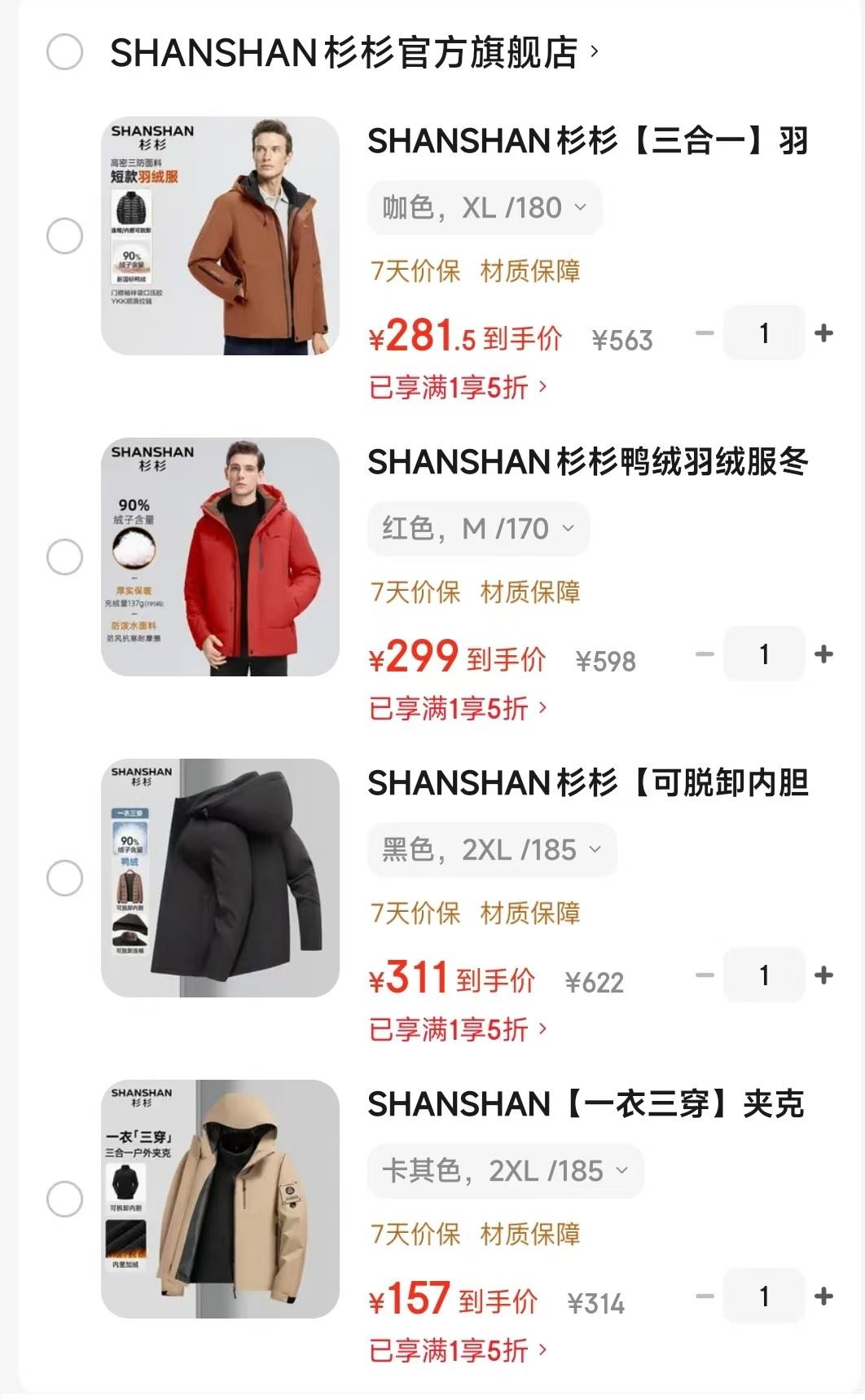Select the 卡其色 一衣三穿 jacket checkbox
The width and height of the screenshot is (865, 1400).
[x=64, y=1200]
